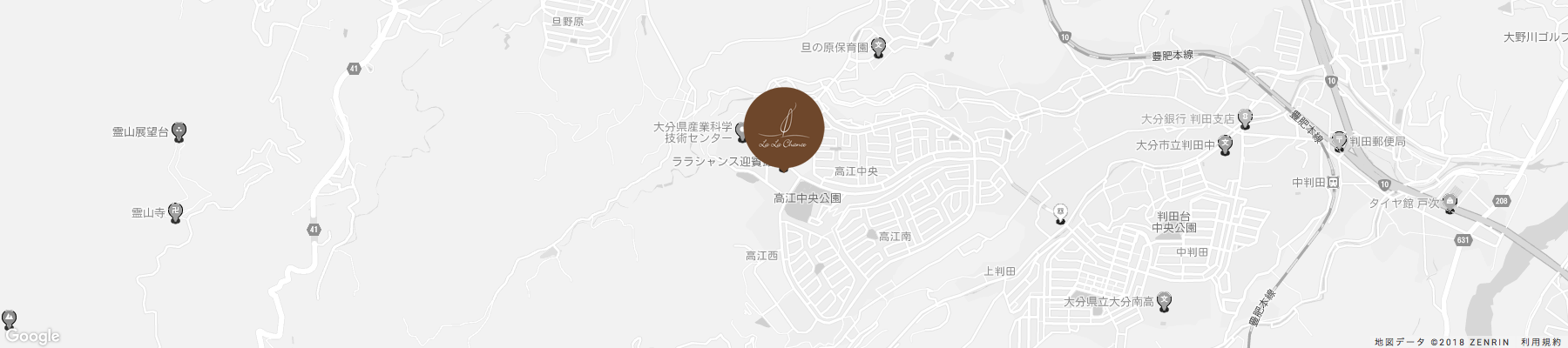Image resolution: width=1568 pixels, height=348 pixels.
Task: Tap the La La Chance map marker
Action: coord(784,127)
